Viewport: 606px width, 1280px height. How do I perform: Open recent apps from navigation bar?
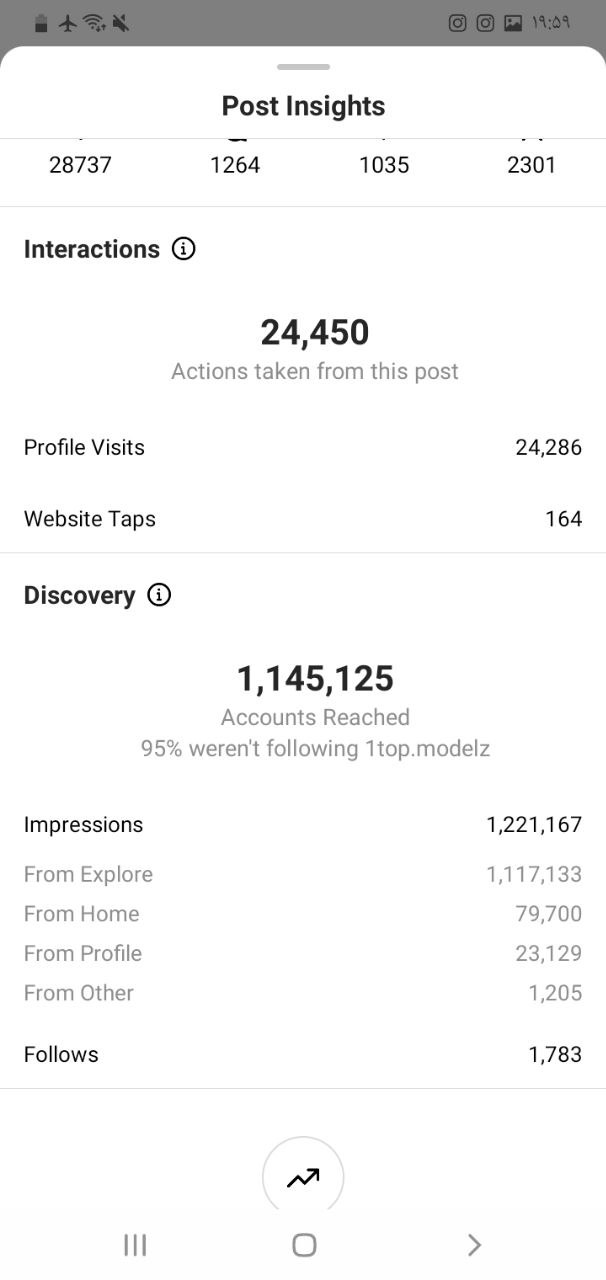pyautogui.click(x=135, y=1244)
